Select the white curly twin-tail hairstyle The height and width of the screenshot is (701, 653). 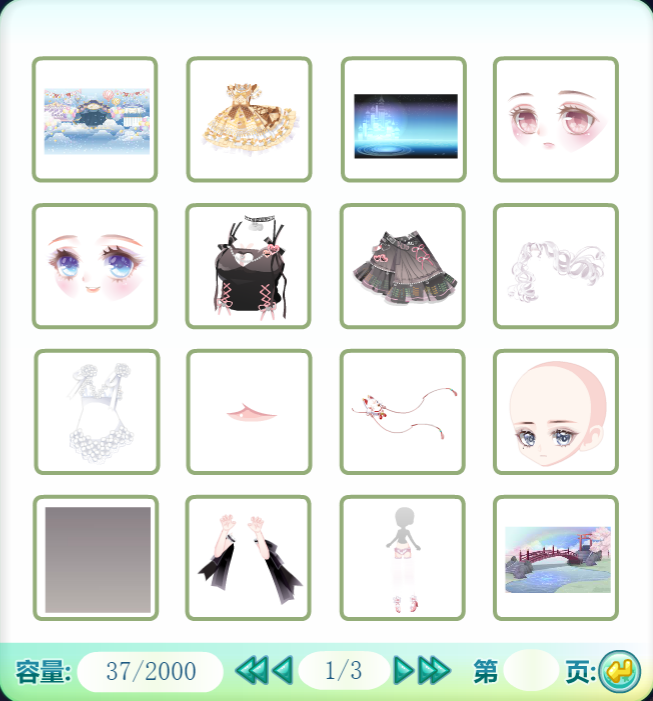pyautogui.click(x=556, y=266)
